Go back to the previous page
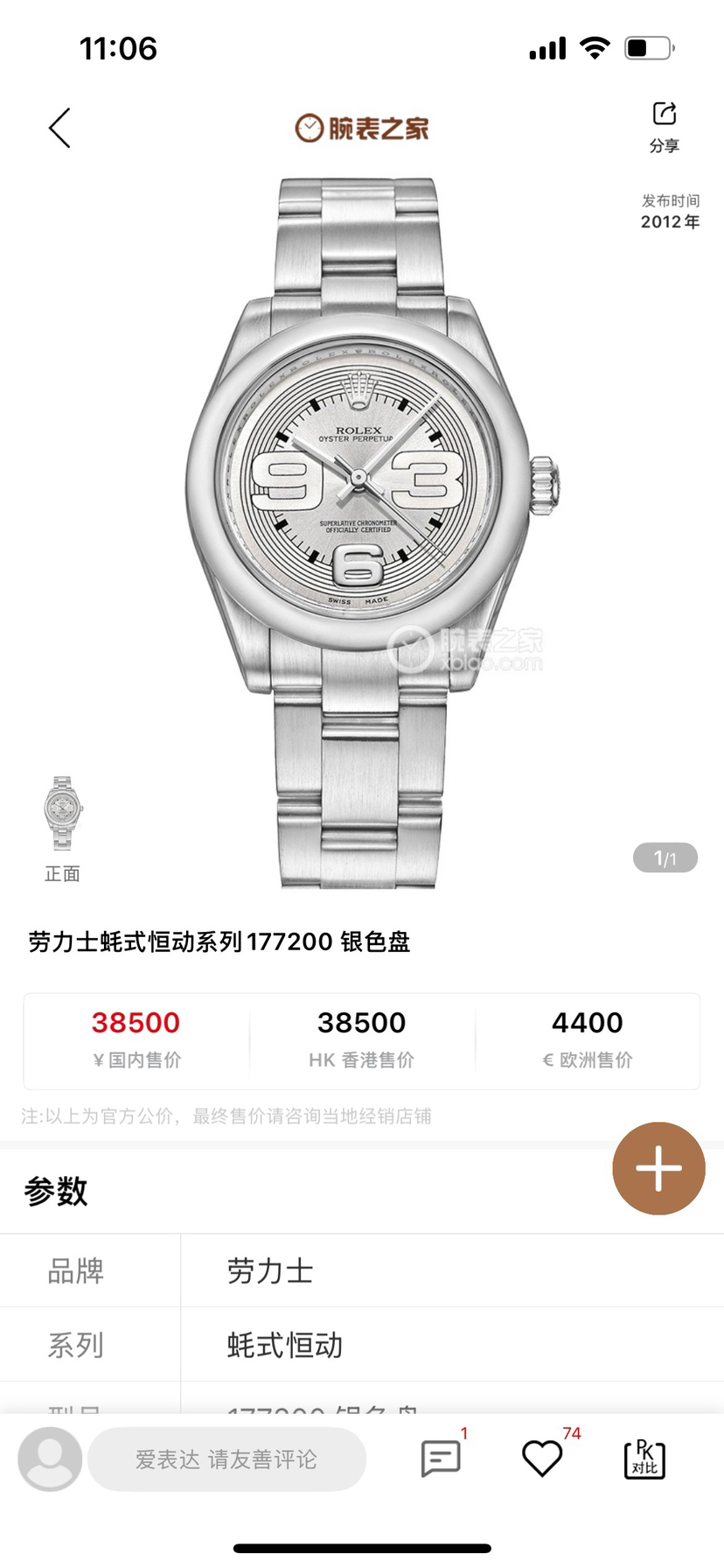This screenshot has width=724, height=1568. (59, 129)
